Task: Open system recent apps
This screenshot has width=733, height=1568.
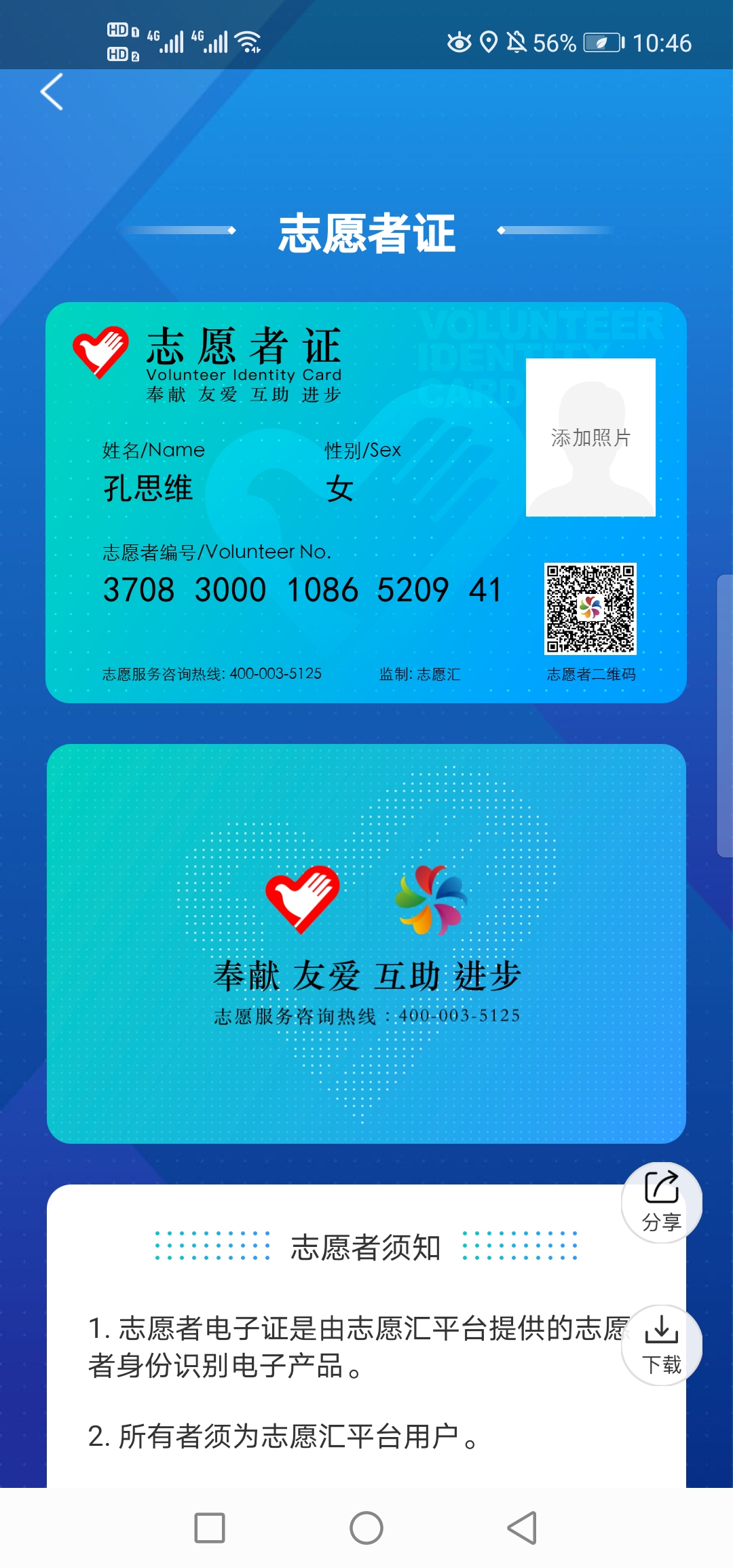Action: point(210,1528)
